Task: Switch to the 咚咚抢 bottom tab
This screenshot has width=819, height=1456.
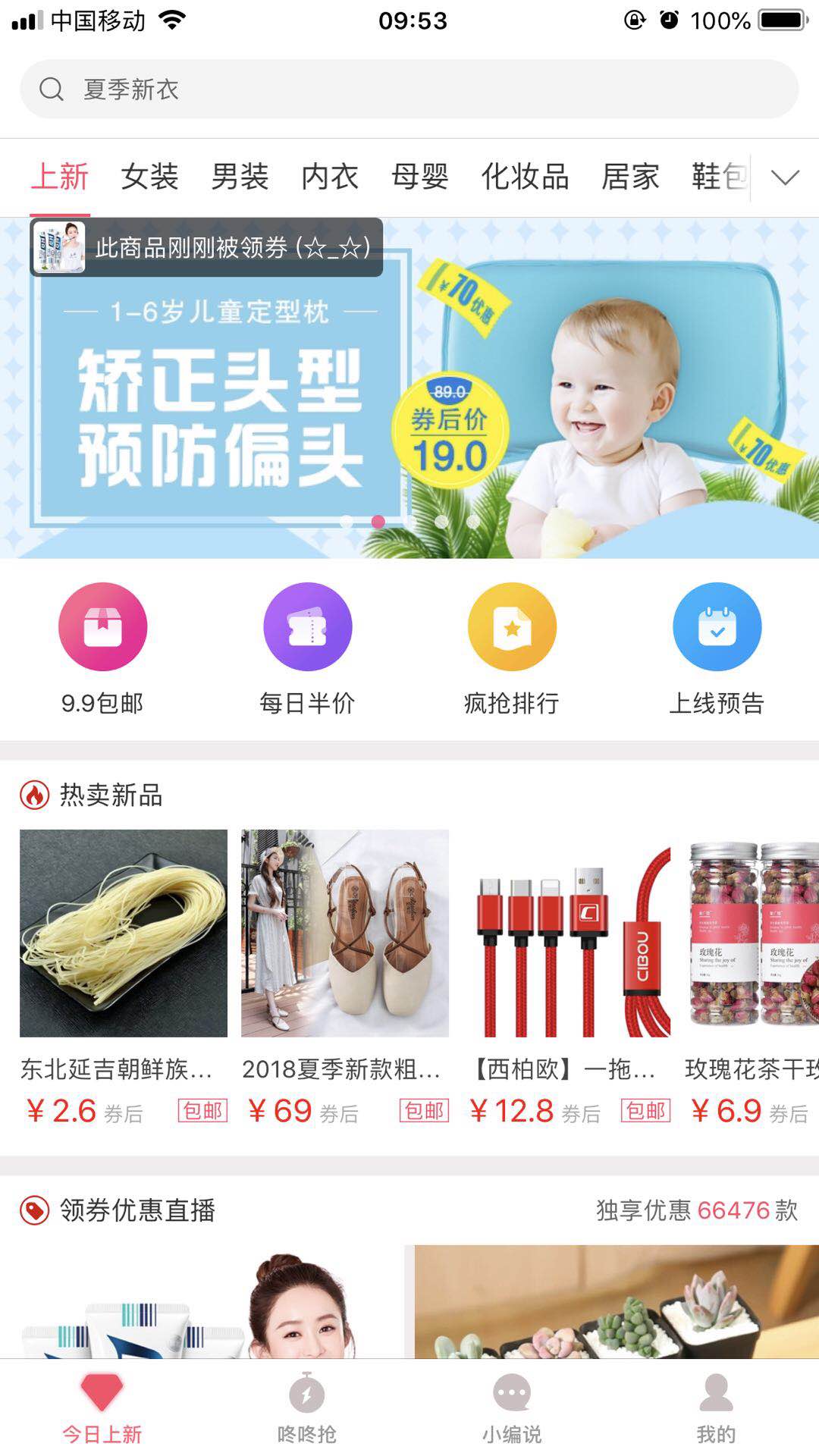Action: 307,1407
